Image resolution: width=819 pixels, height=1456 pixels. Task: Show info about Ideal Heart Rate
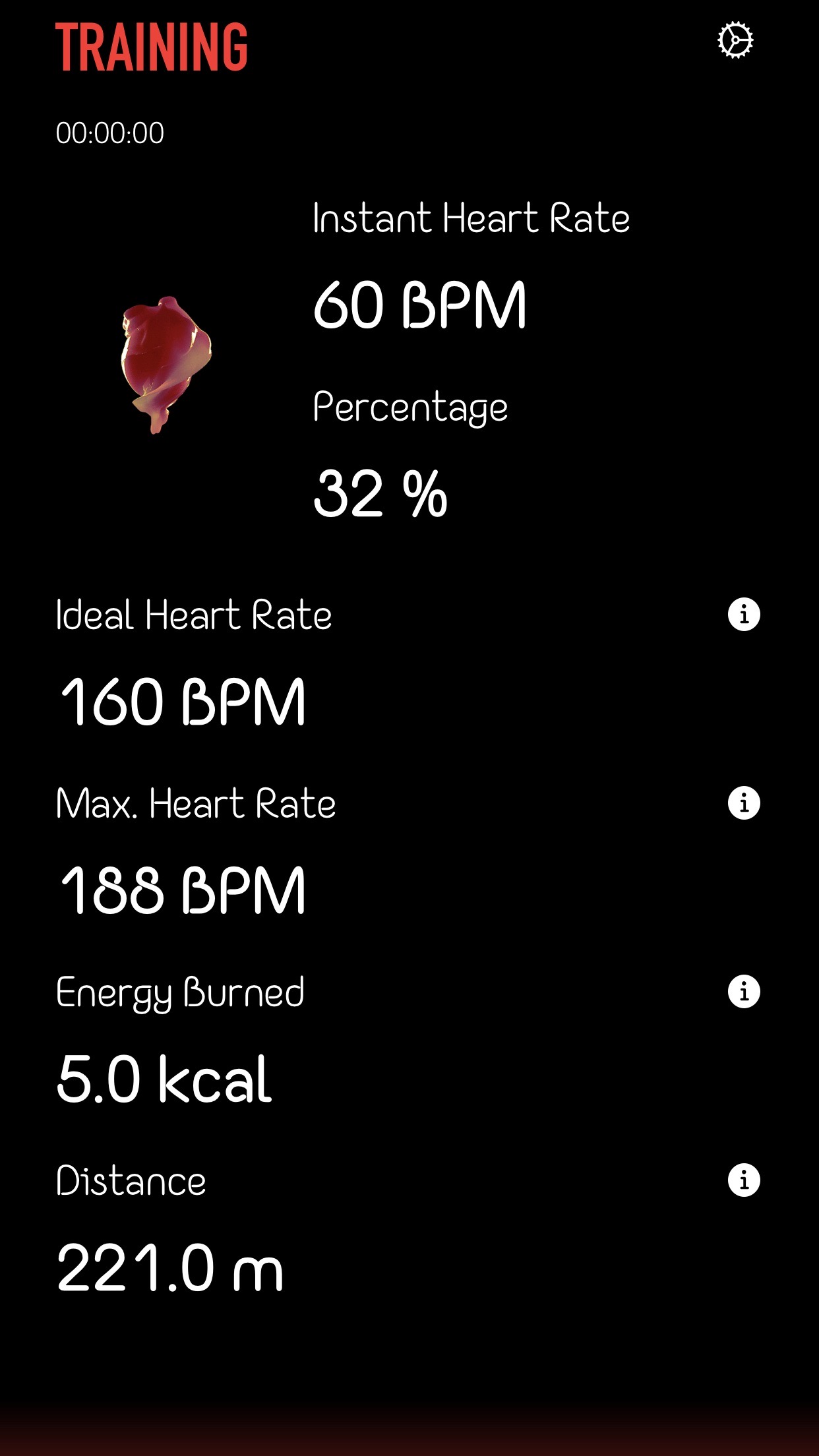coord(744,615)
